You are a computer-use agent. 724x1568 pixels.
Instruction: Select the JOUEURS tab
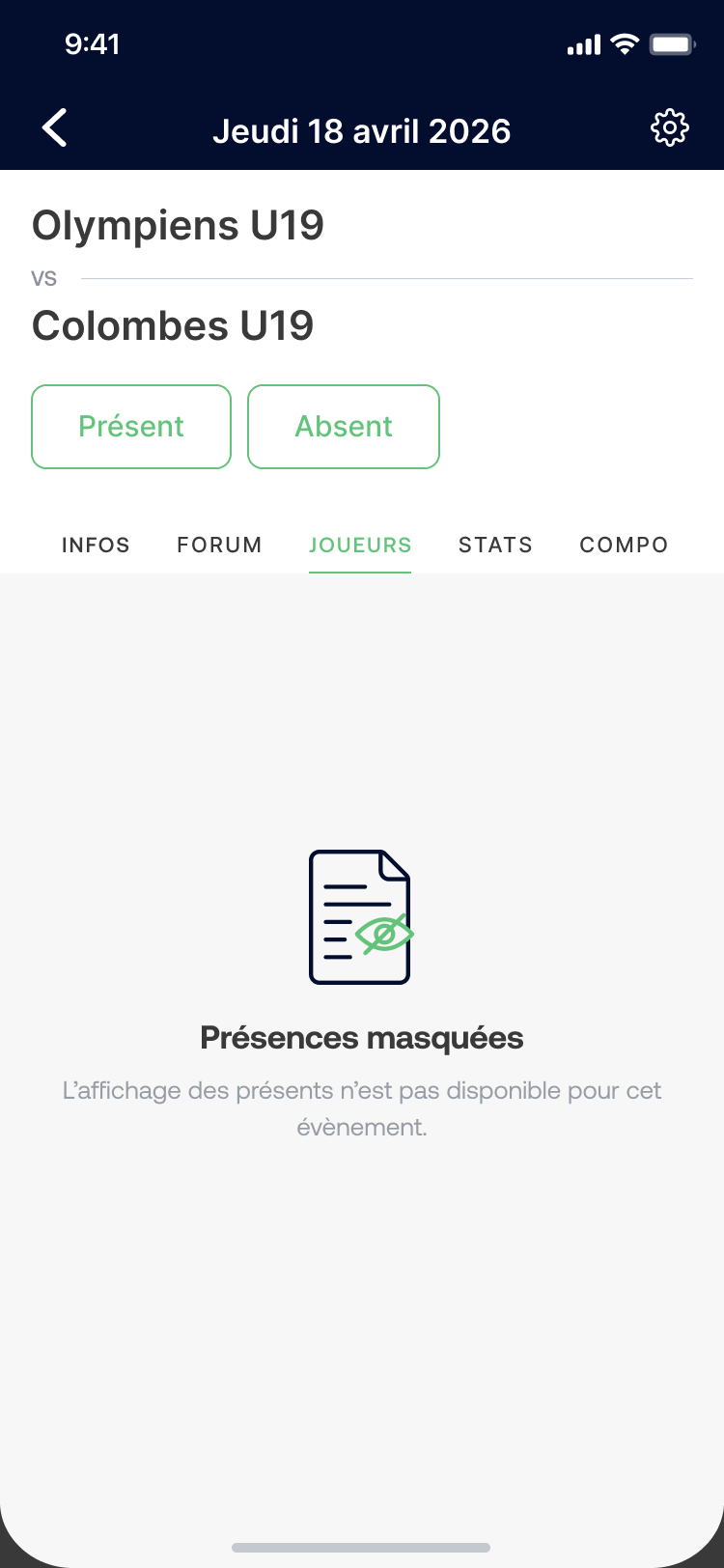tap(360, 545)
